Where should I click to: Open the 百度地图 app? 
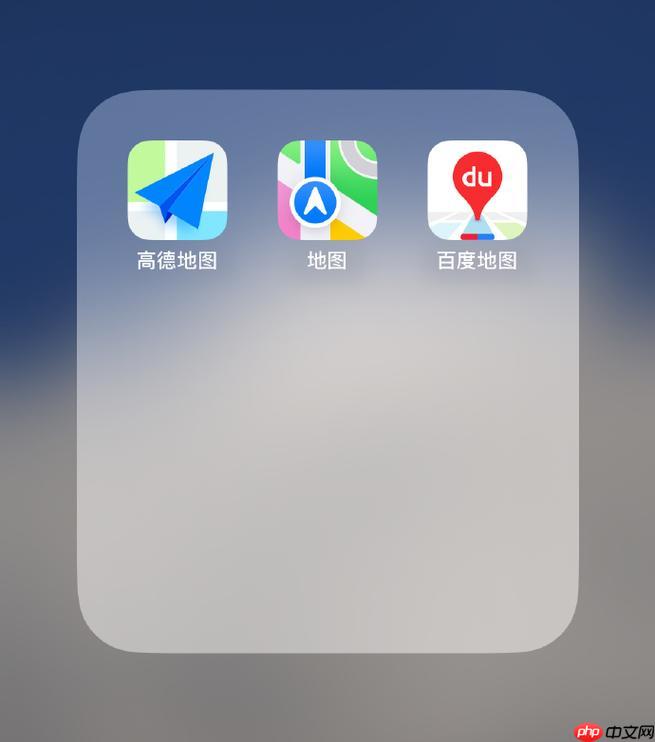[x=477, y=190]
